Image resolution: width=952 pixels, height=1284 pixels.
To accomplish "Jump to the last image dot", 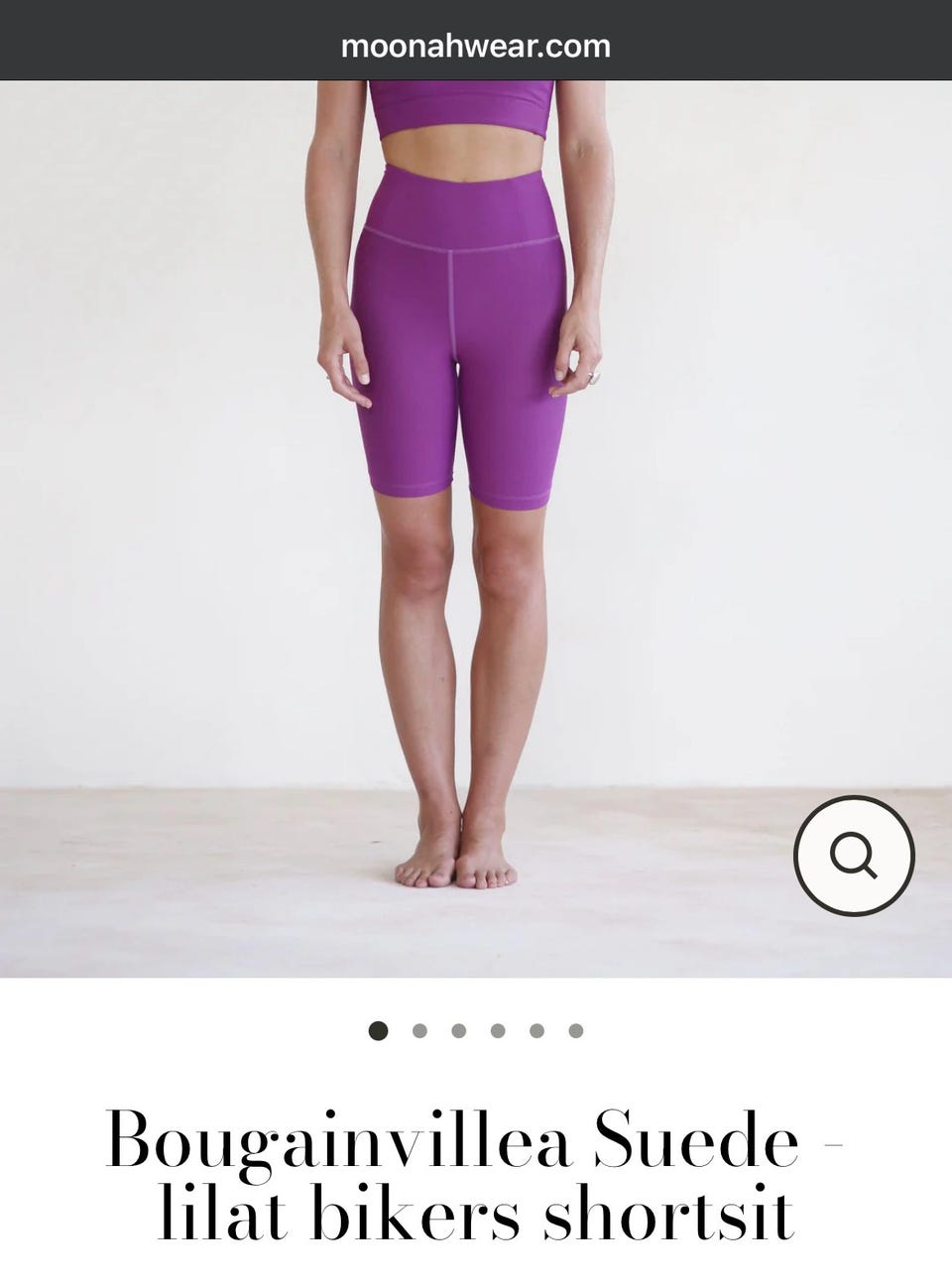I will click(576, 1030).
